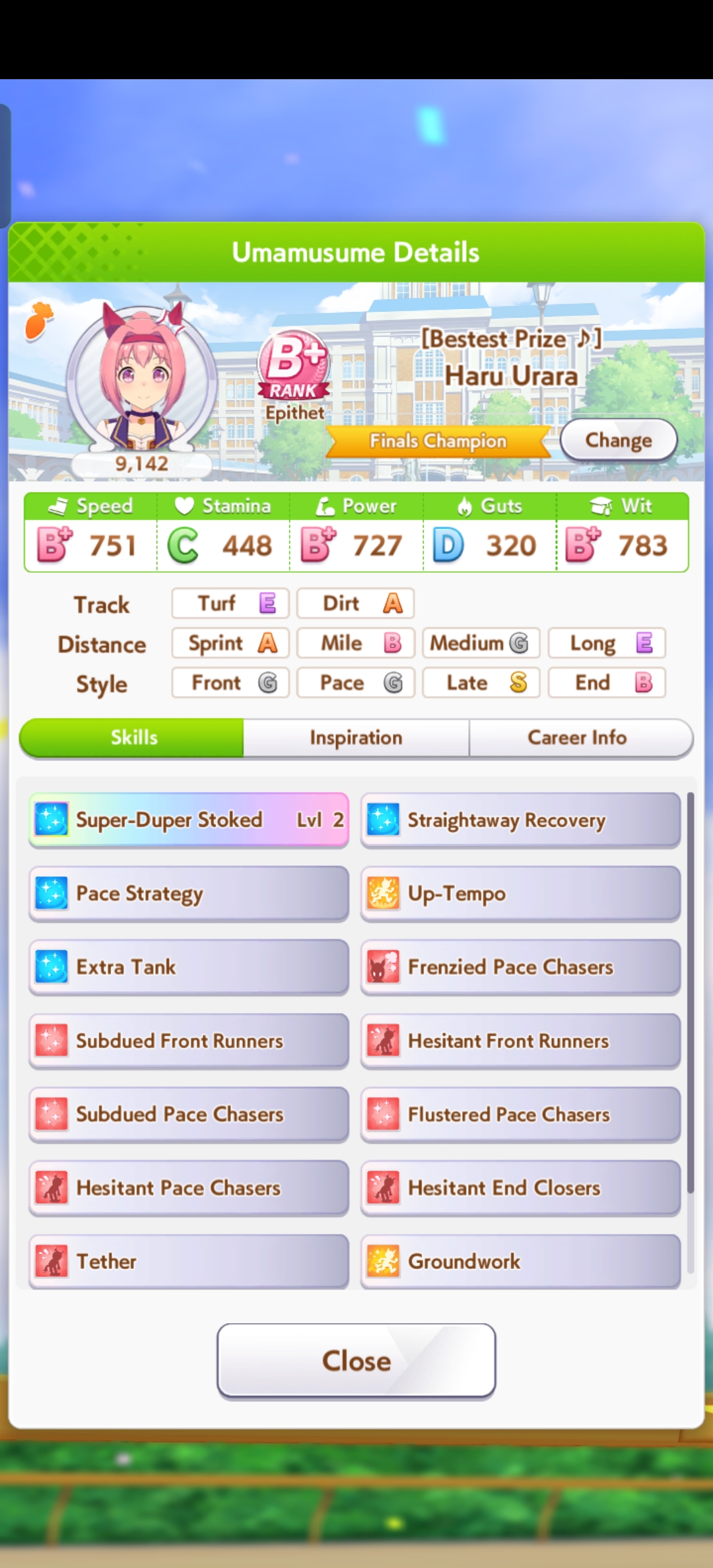713x1568 pixels.
Task: Select the Skills tab
Action: coord(134,738)
